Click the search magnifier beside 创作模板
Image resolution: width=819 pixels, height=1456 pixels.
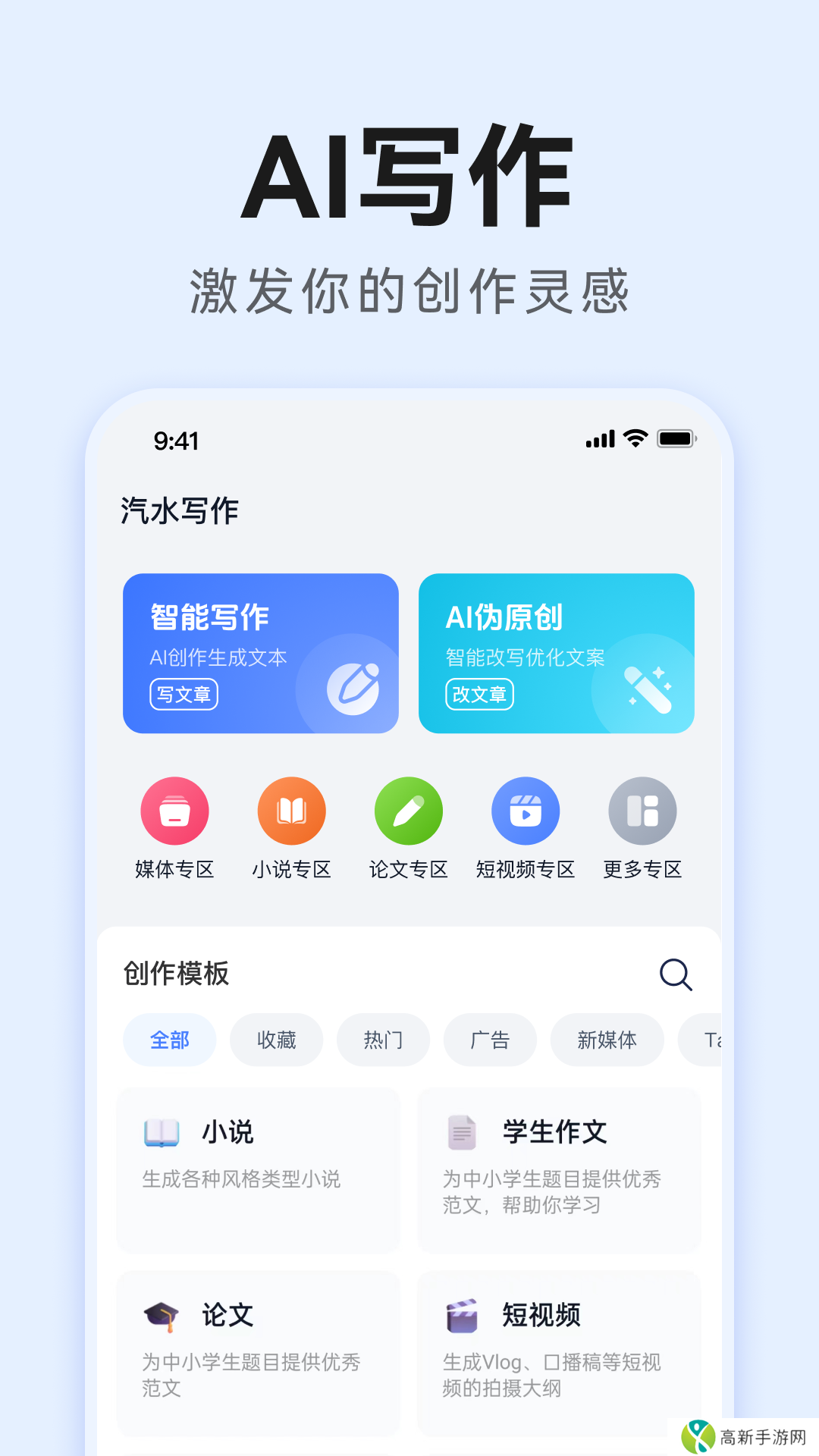coord(676,974)
